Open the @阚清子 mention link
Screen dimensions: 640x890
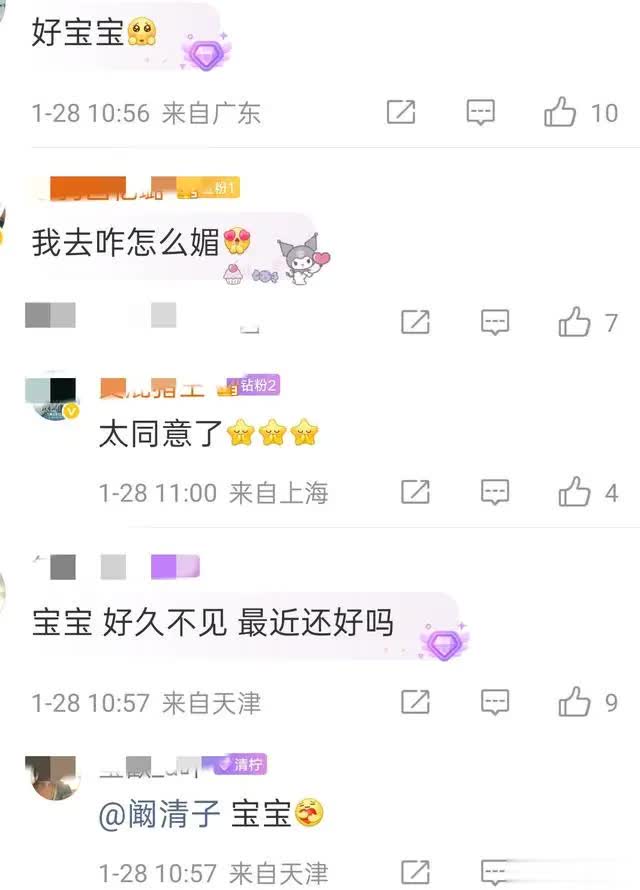click(159, 815)
